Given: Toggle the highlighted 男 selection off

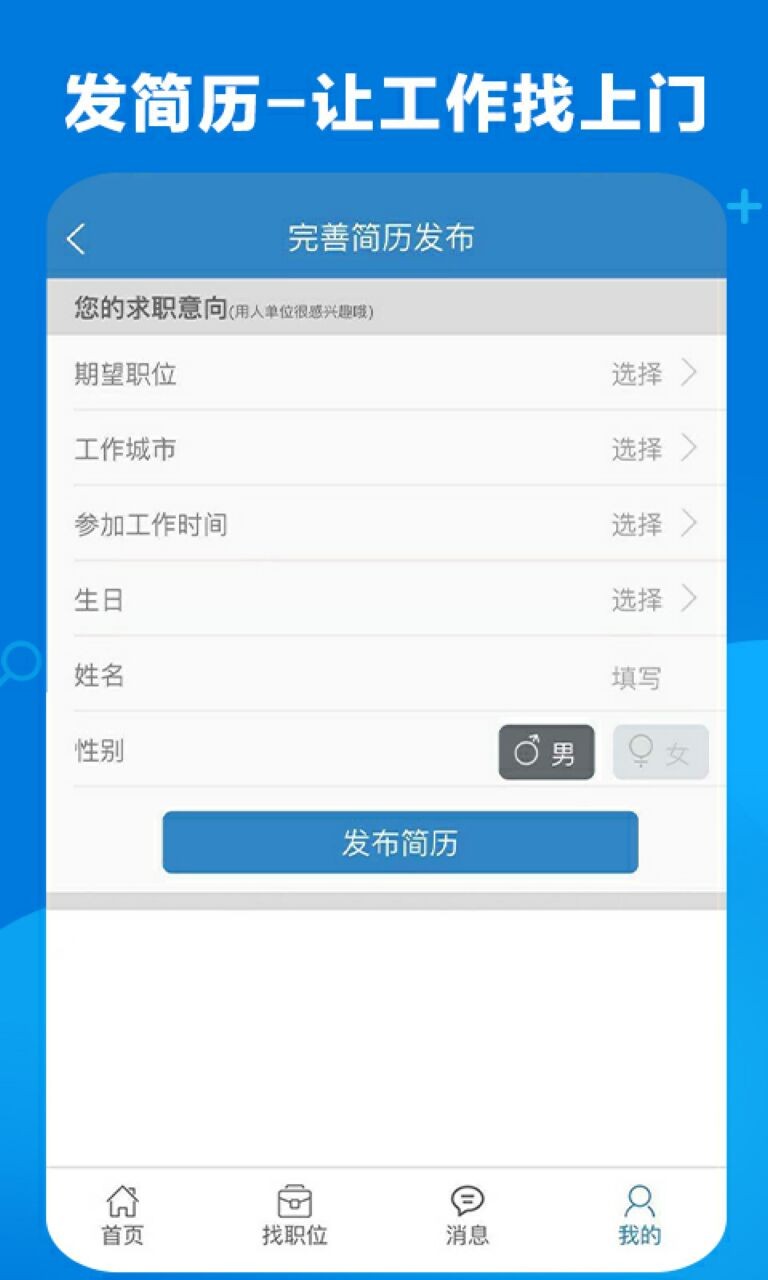Looking at the screenshot, I should 545,750.
